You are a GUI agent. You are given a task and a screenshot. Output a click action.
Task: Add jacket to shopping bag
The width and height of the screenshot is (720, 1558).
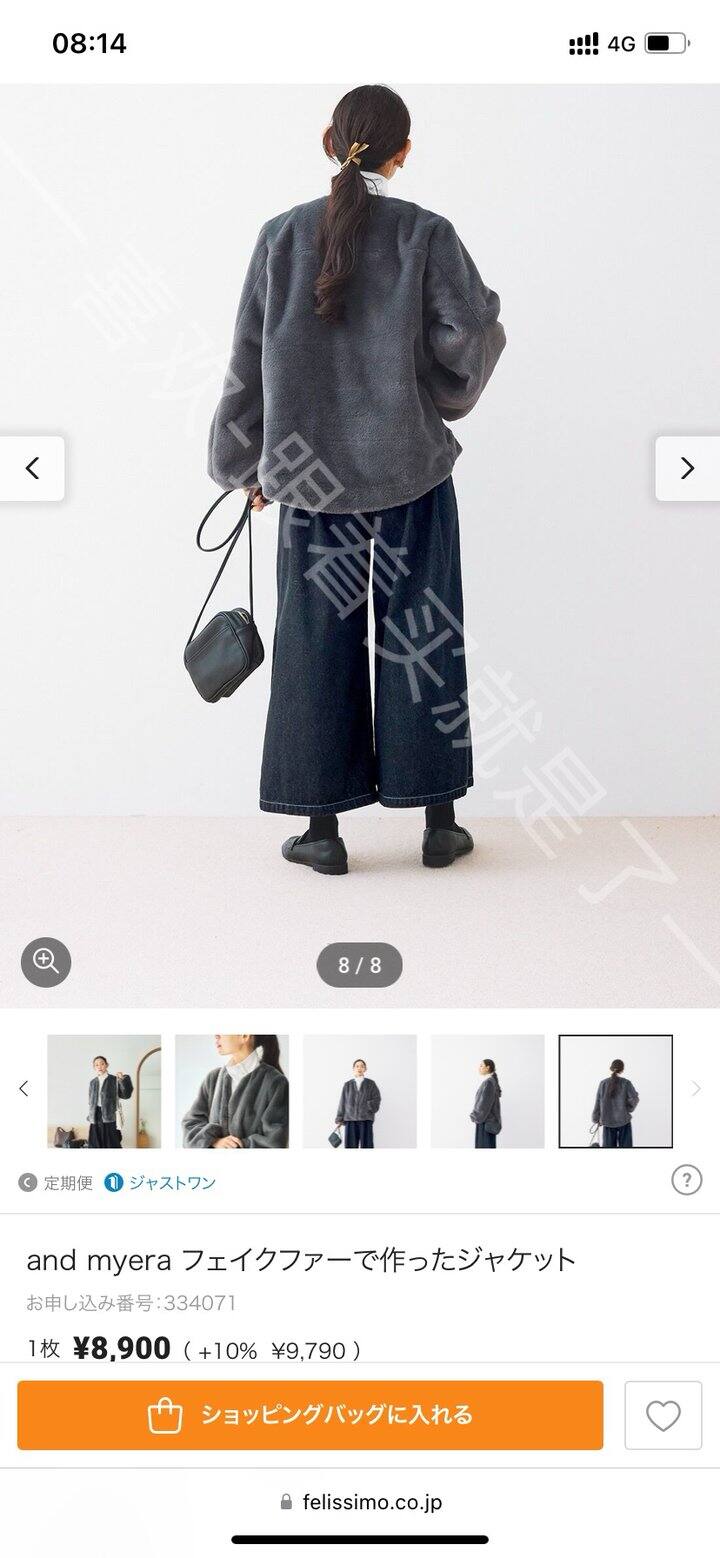tap(310, 1415)
